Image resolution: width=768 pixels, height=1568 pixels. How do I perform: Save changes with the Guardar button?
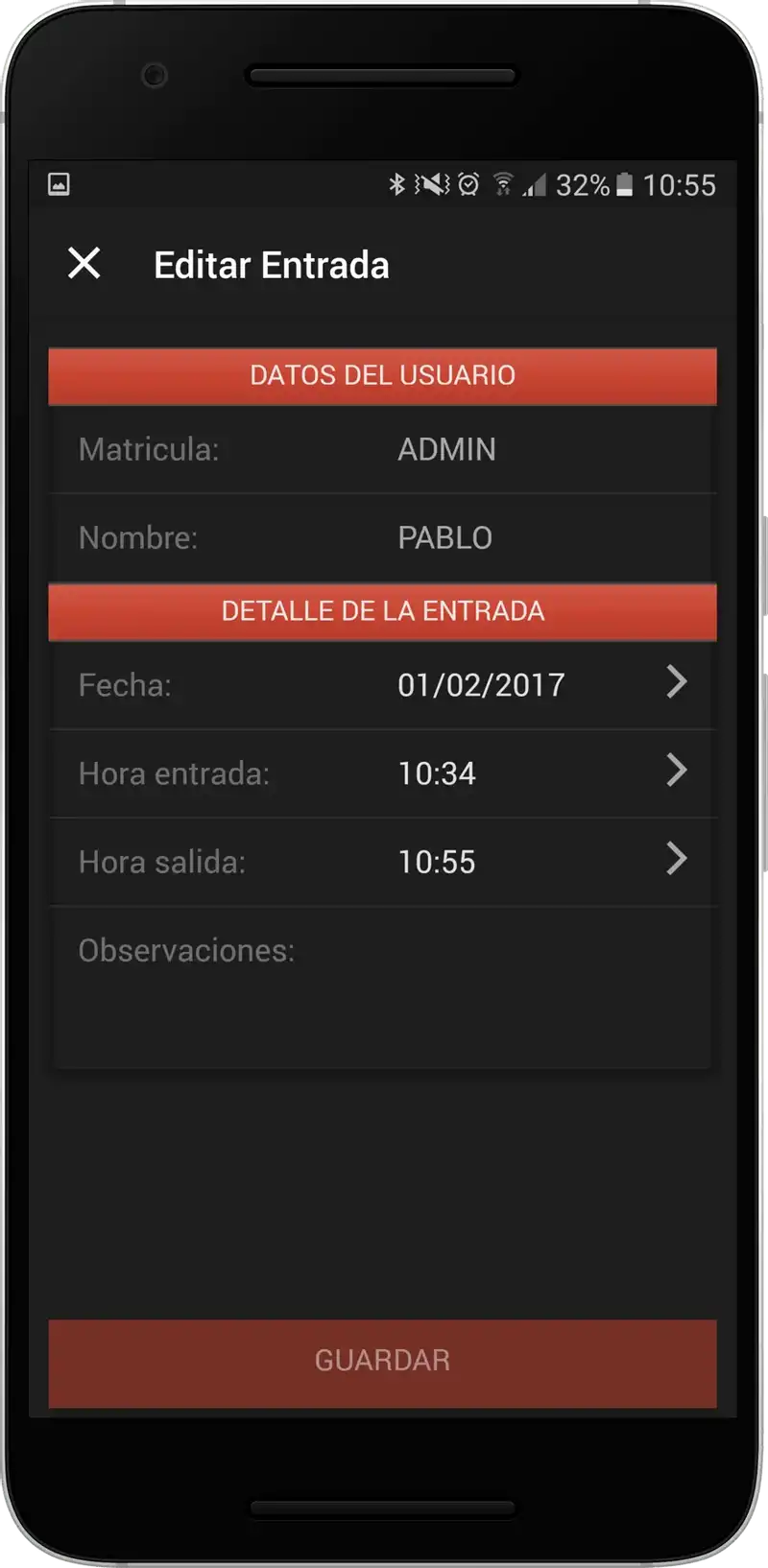(382, 1362)
